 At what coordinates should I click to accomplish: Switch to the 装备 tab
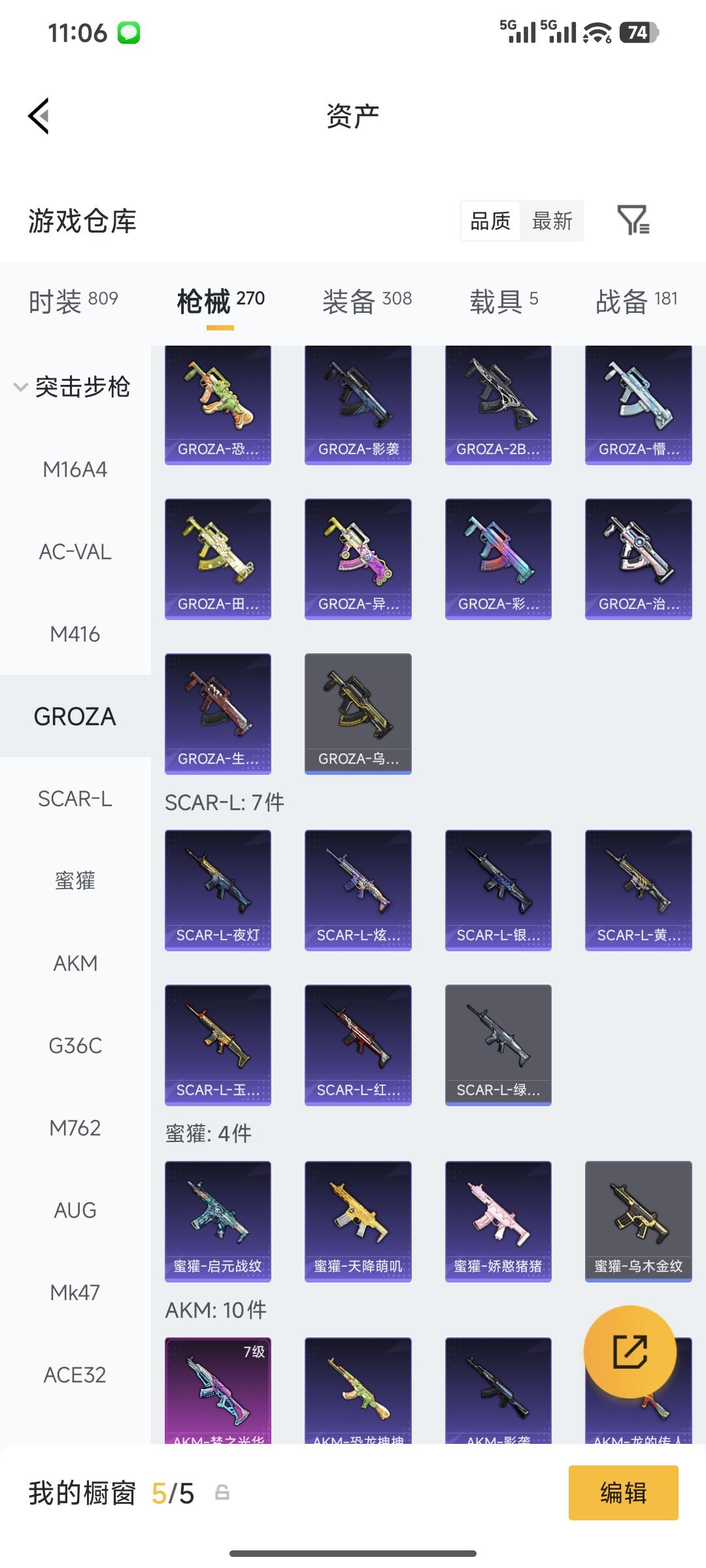pos(367,301)
